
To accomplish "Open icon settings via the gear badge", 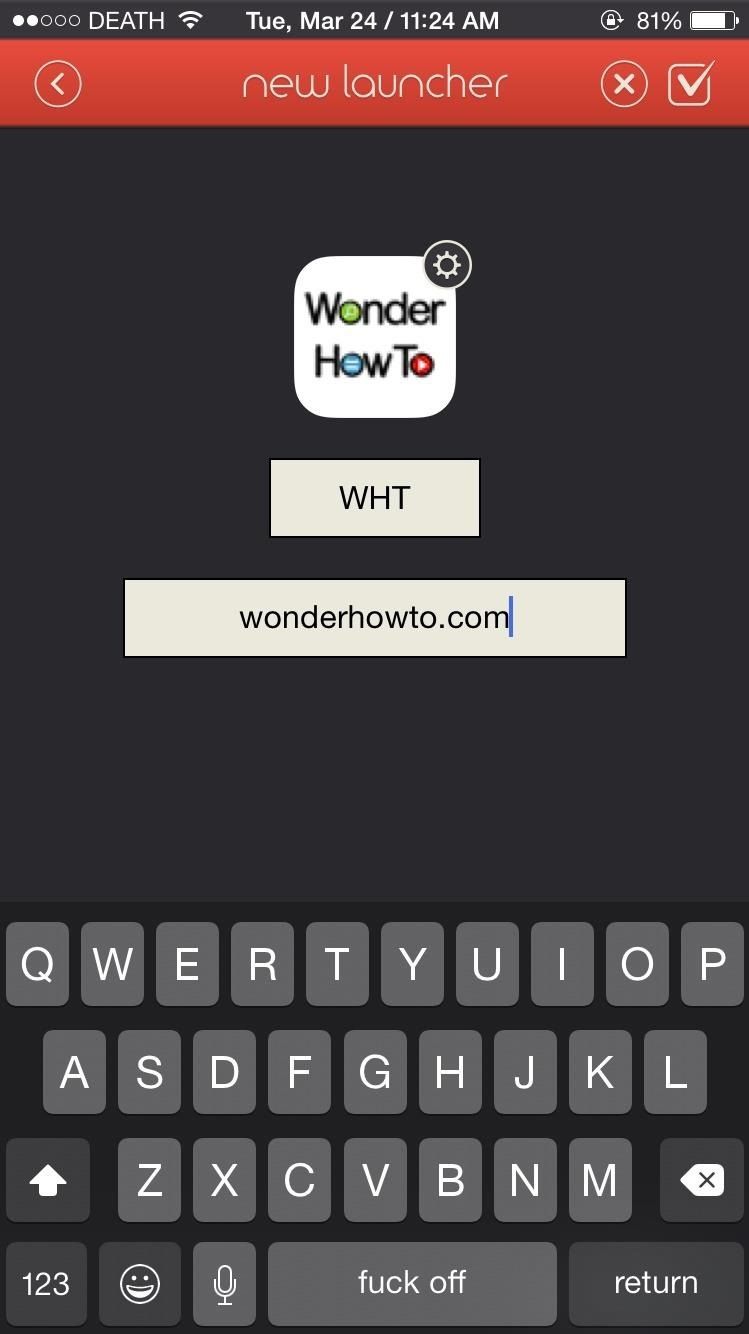I will [447, 265].
